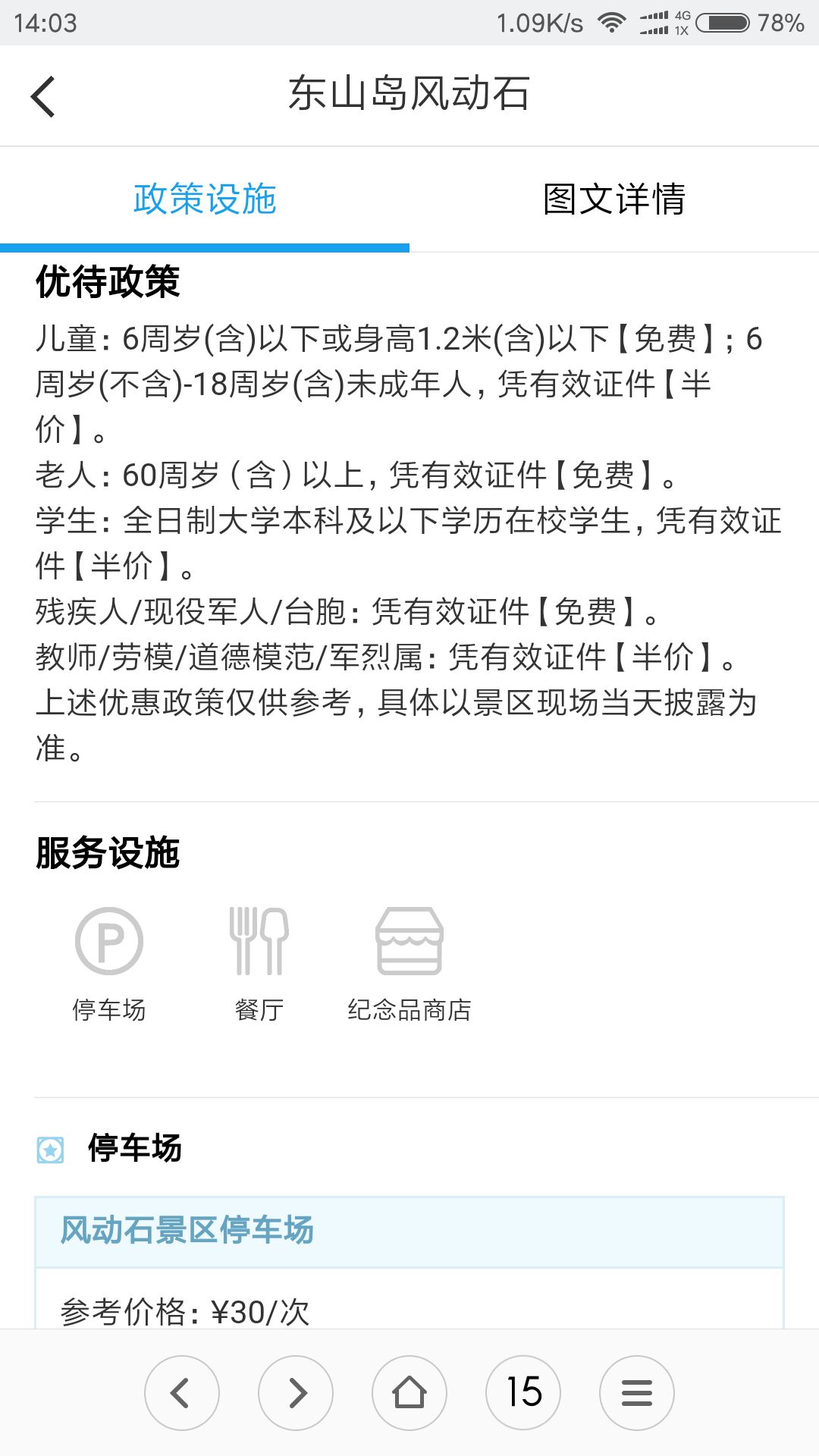Select the 政策设施 tab

(205, 199)
